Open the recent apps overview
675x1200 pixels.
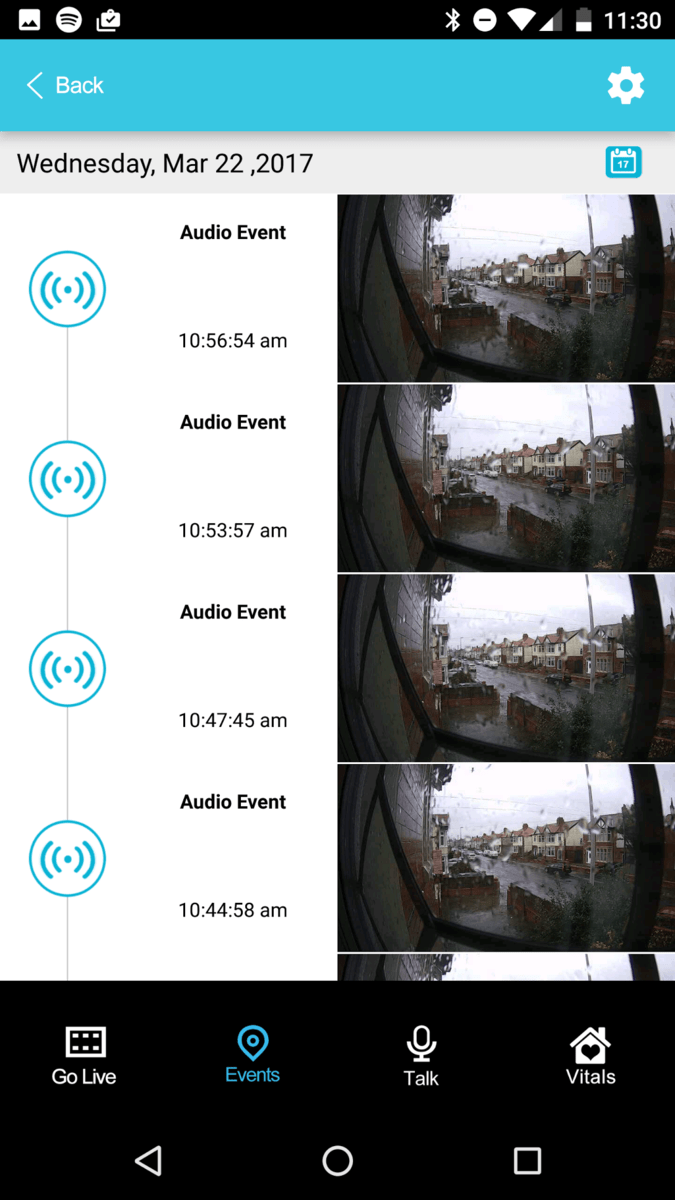(526, 1160)
